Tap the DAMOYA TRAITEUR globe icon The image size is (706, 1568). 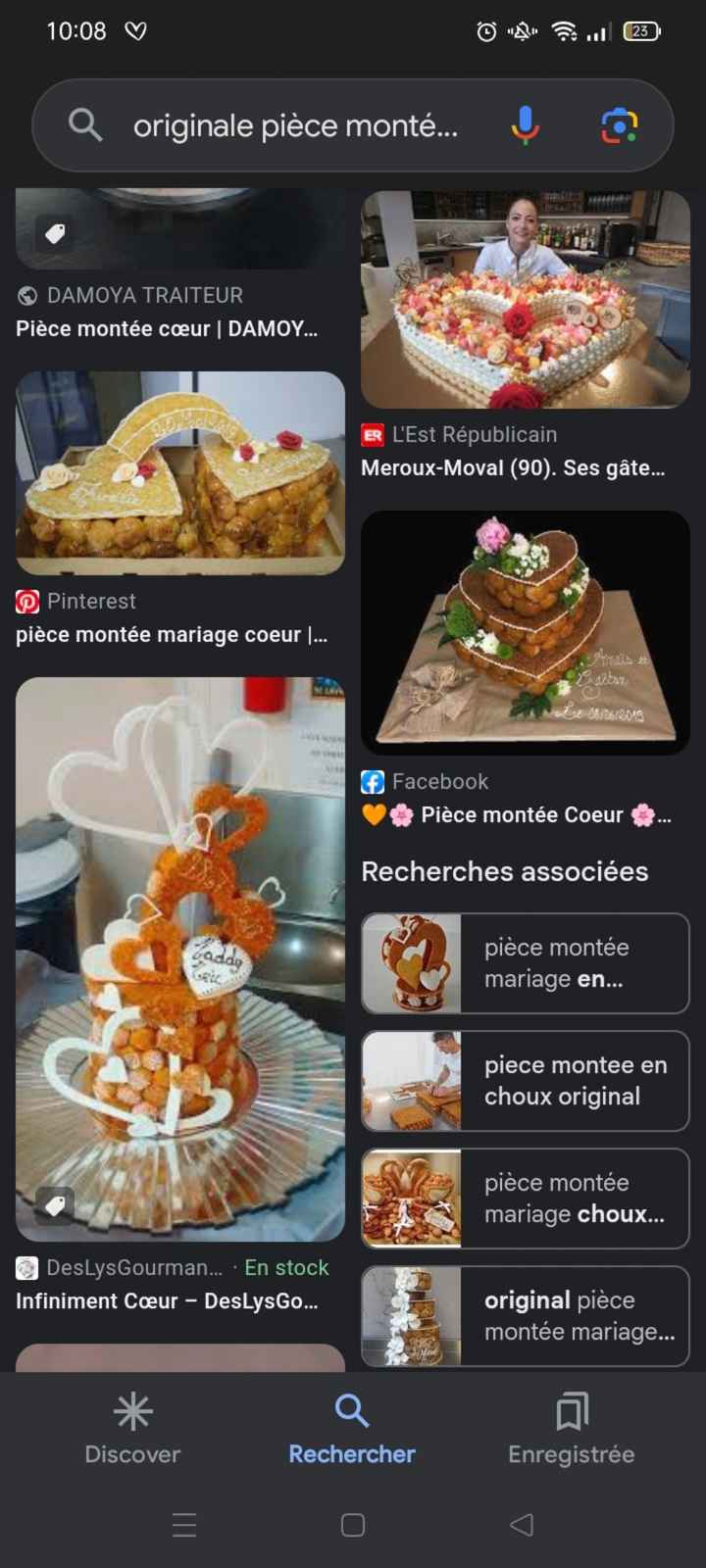point(25,295)
